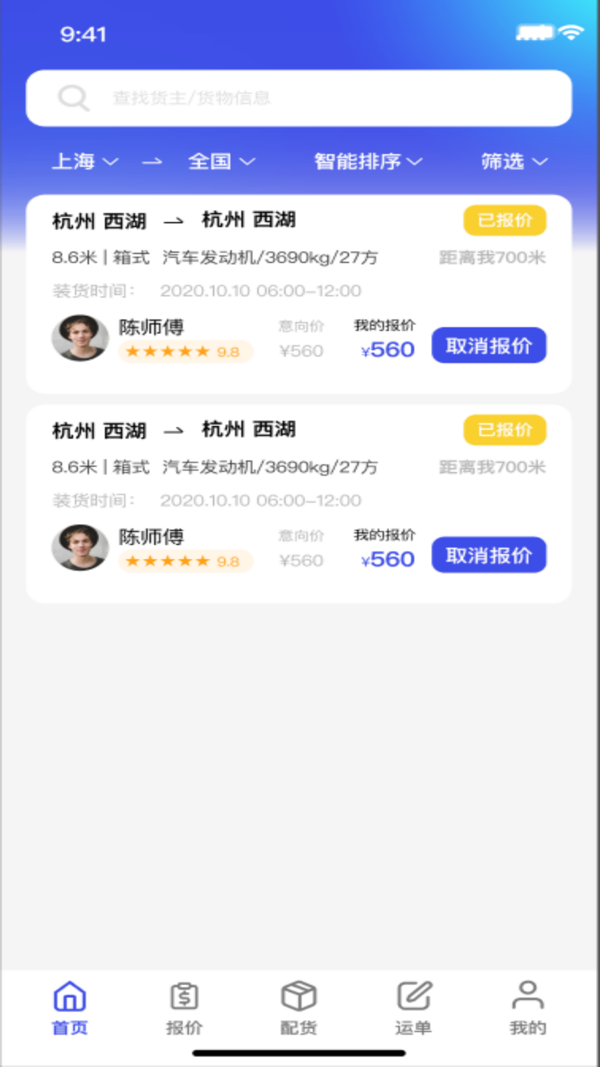Expand the 智能排序 sorting options
This screenshot has height=1067, width=600.
(x=367, y=161)
